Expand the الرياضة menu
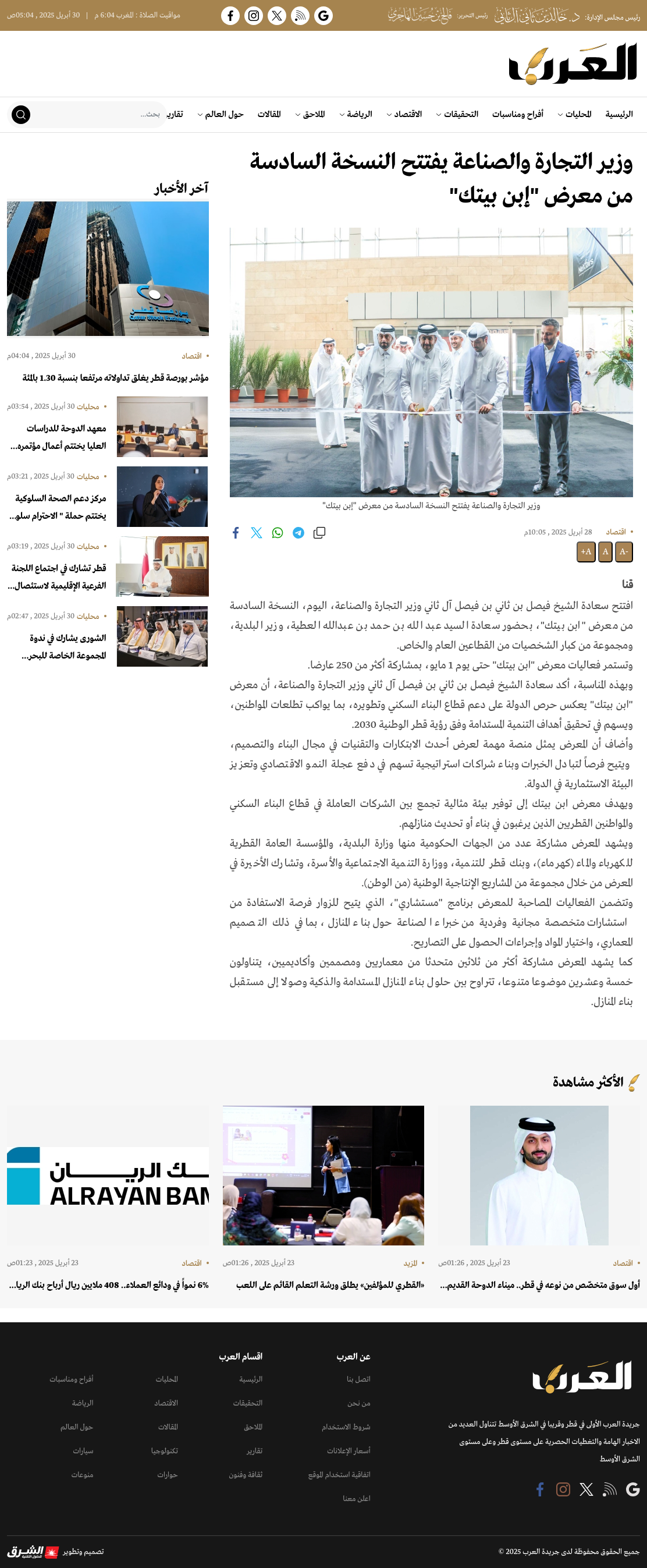Screen dimensions: 647x1568 click(356, 115)
